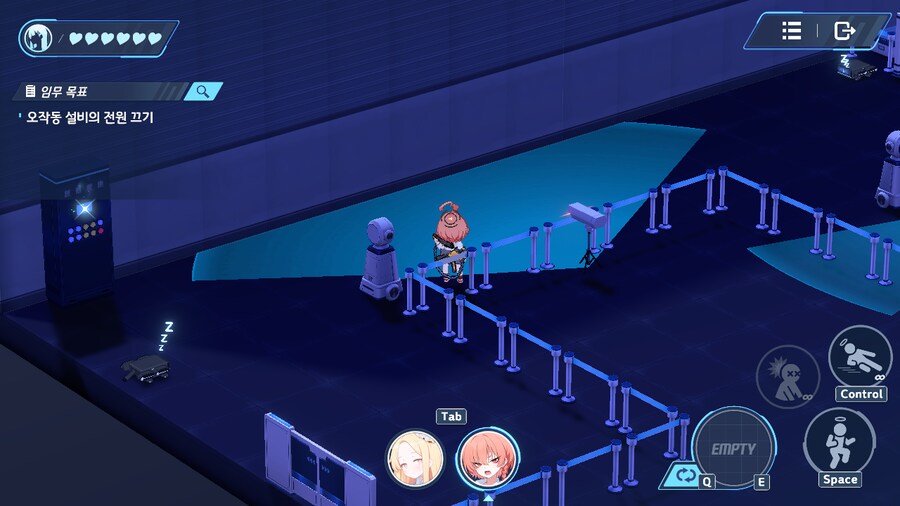The width and height of the screenshot is (900, 506).
Task: Open mission objective details with the magnifier
Action: (x=203, y=91)
